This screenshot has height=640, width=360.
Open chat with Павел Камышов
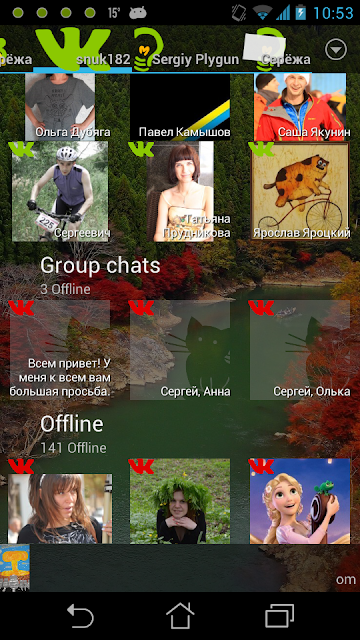(180, 107)
